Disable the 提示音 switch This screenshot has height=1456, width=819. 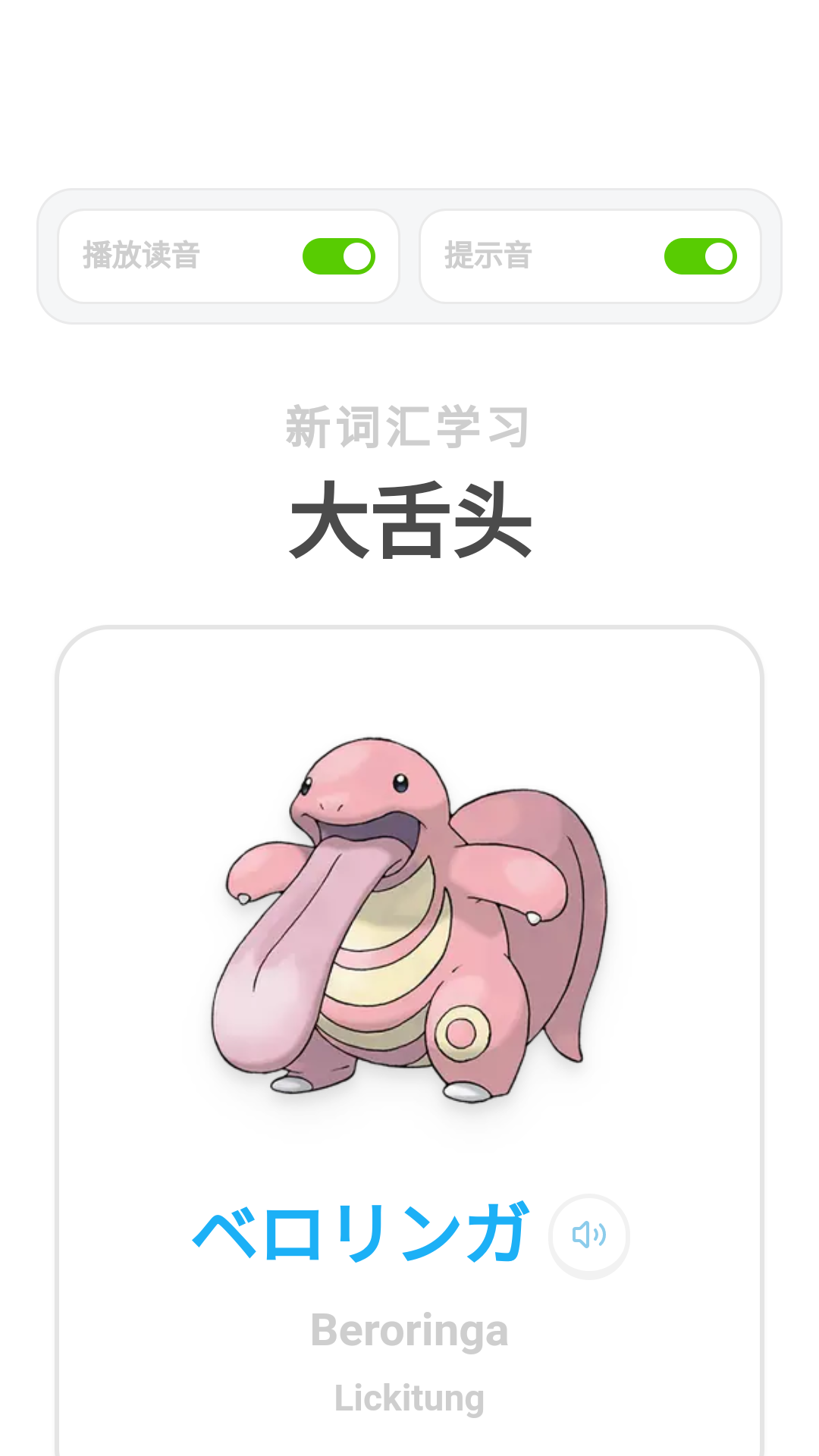tap(700, 256)
